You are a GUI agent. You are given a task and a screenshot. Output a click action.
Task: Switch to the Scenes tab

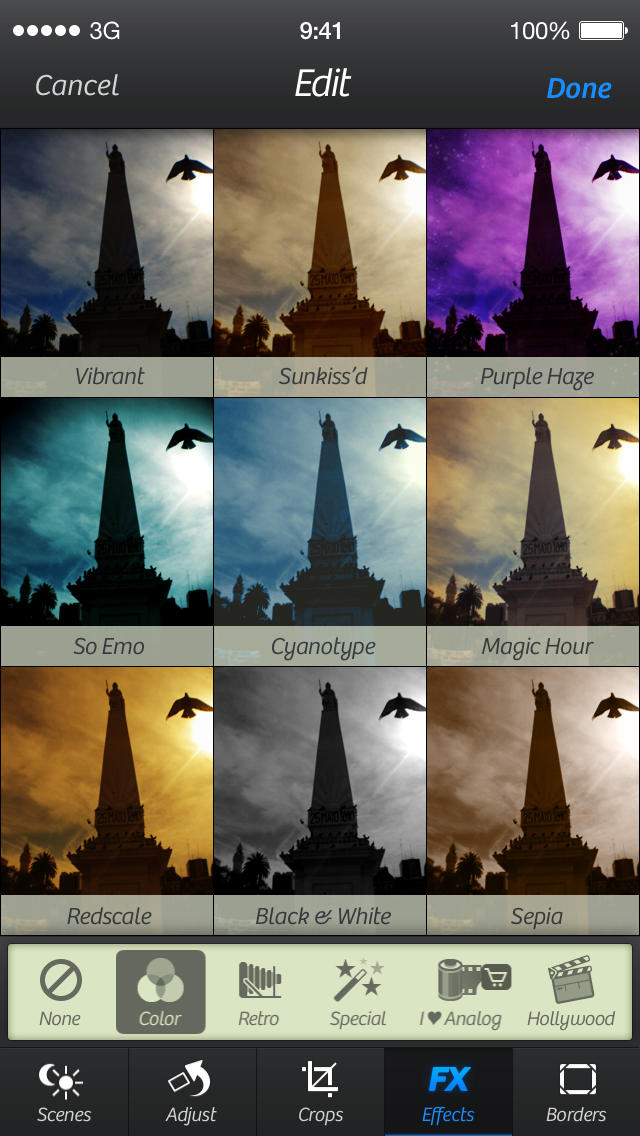[64, 1092]
